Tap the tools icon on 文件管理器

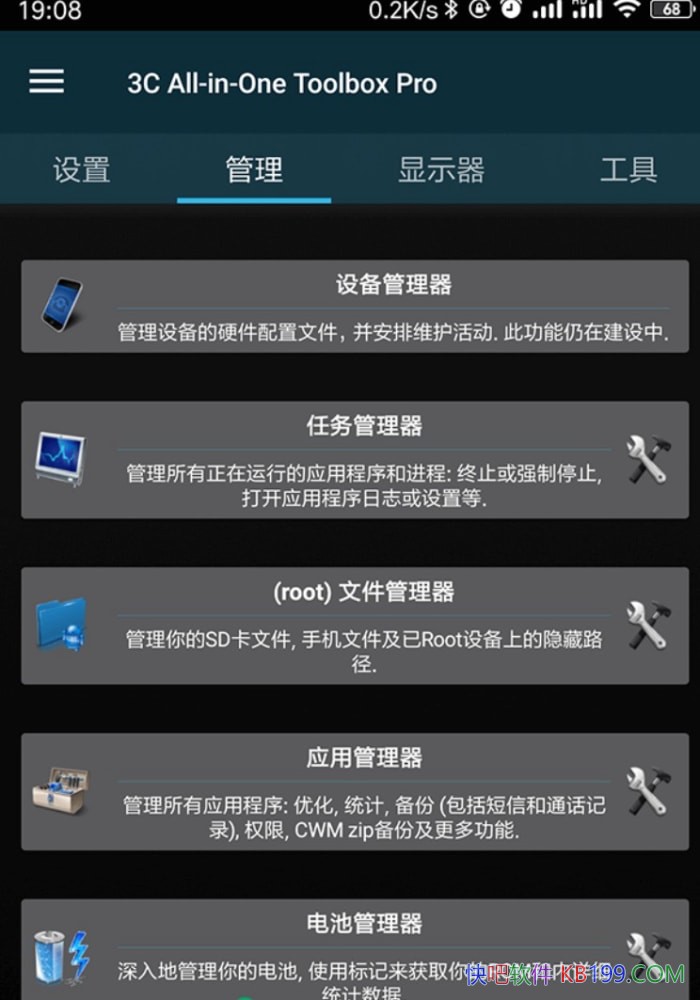pyautogui.click(x=648, y=626)
